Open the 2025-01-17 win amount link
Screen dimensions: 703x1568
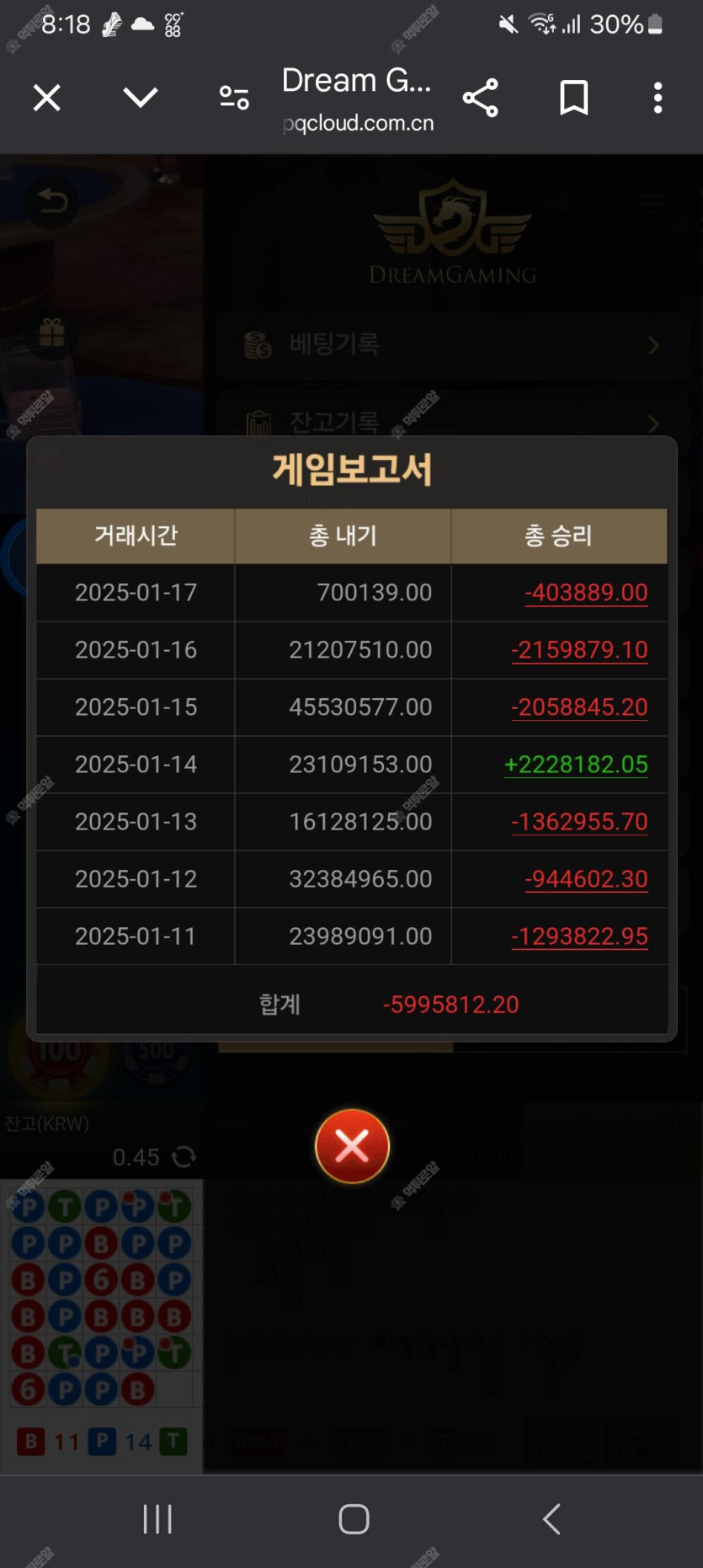pos(586,593)
